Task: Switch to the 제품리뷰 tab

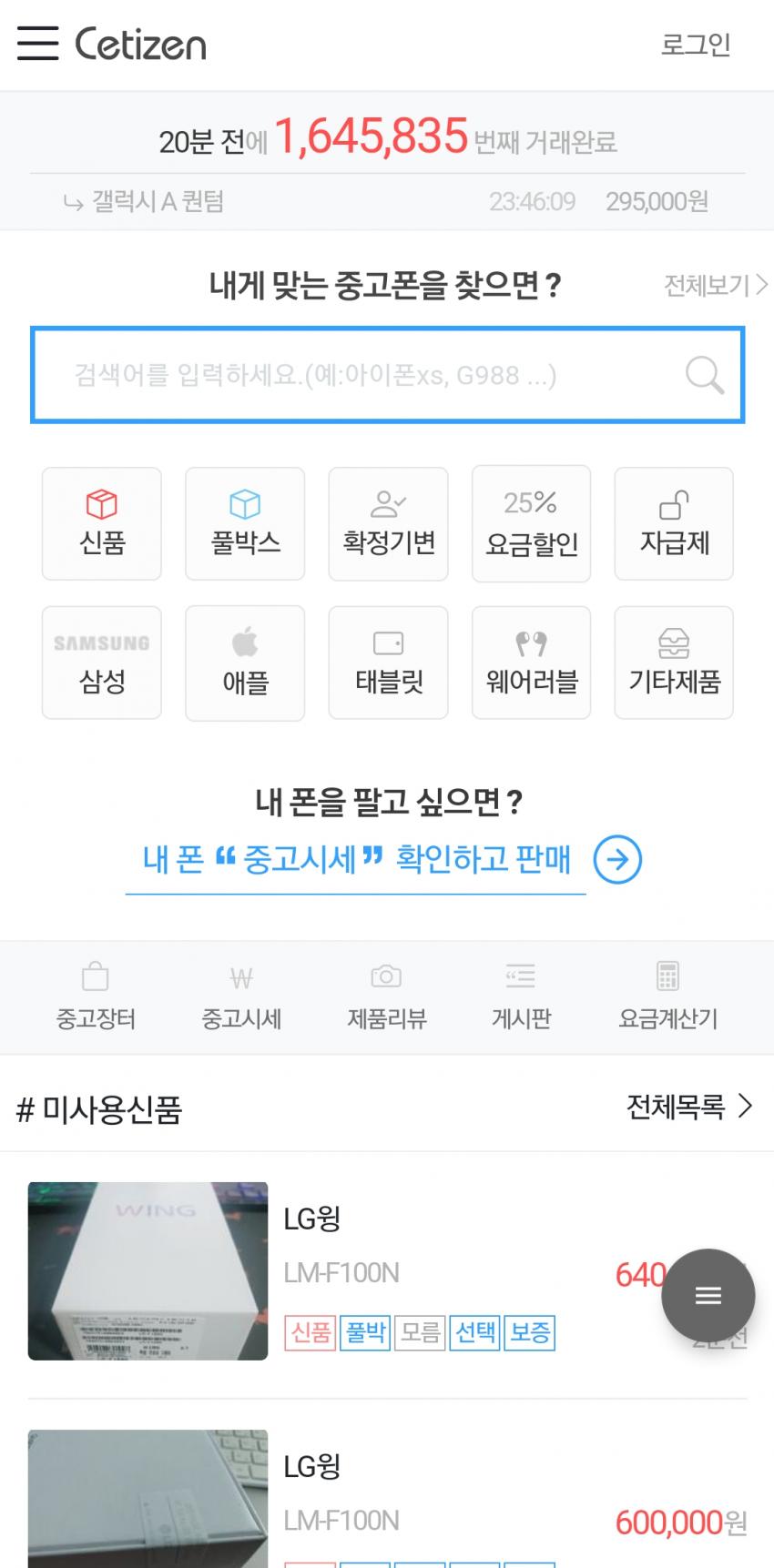Action: [x=386, y=997]
